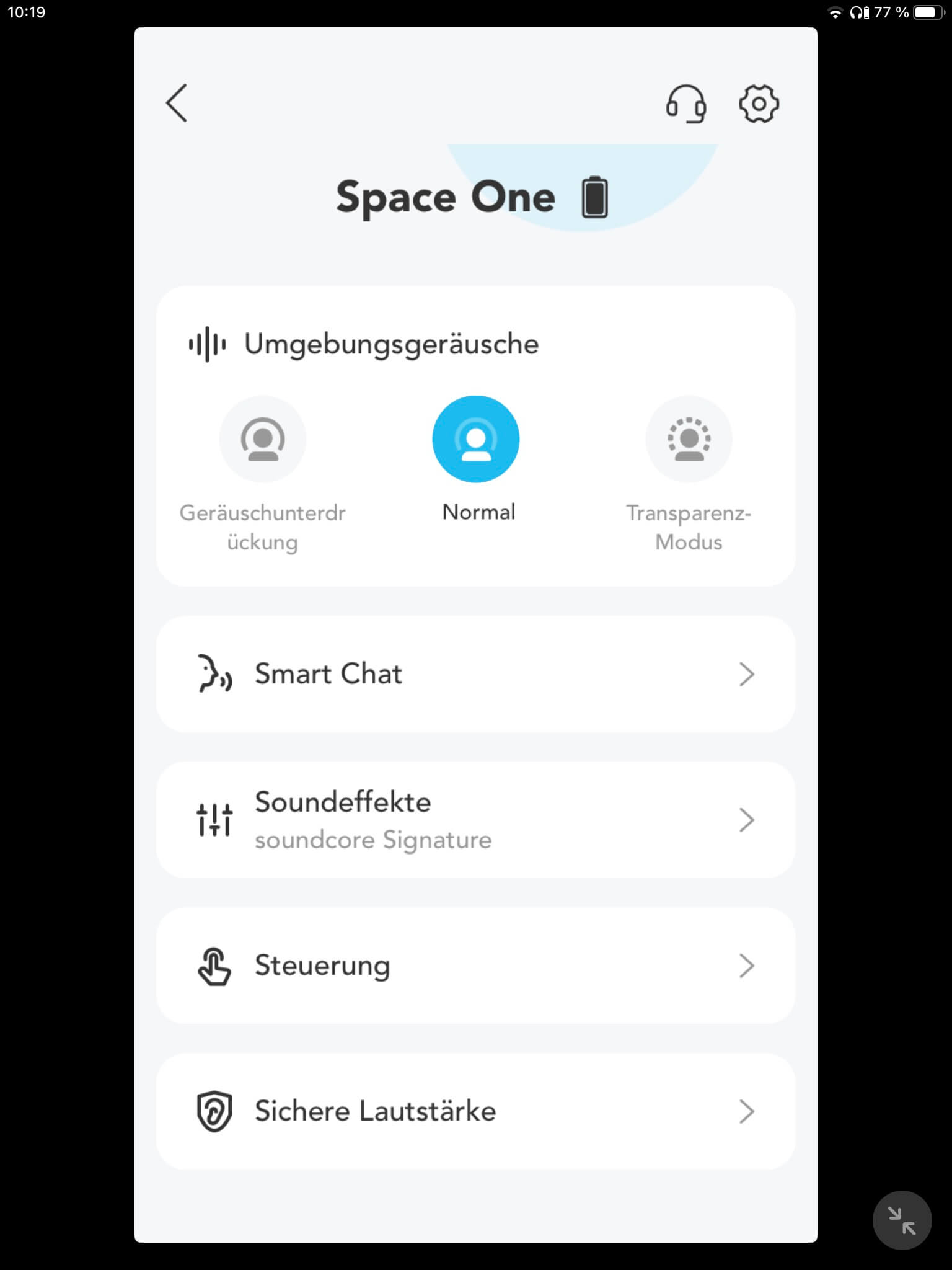
Task: Go back using the back arrow
Action: pos(177,103)
